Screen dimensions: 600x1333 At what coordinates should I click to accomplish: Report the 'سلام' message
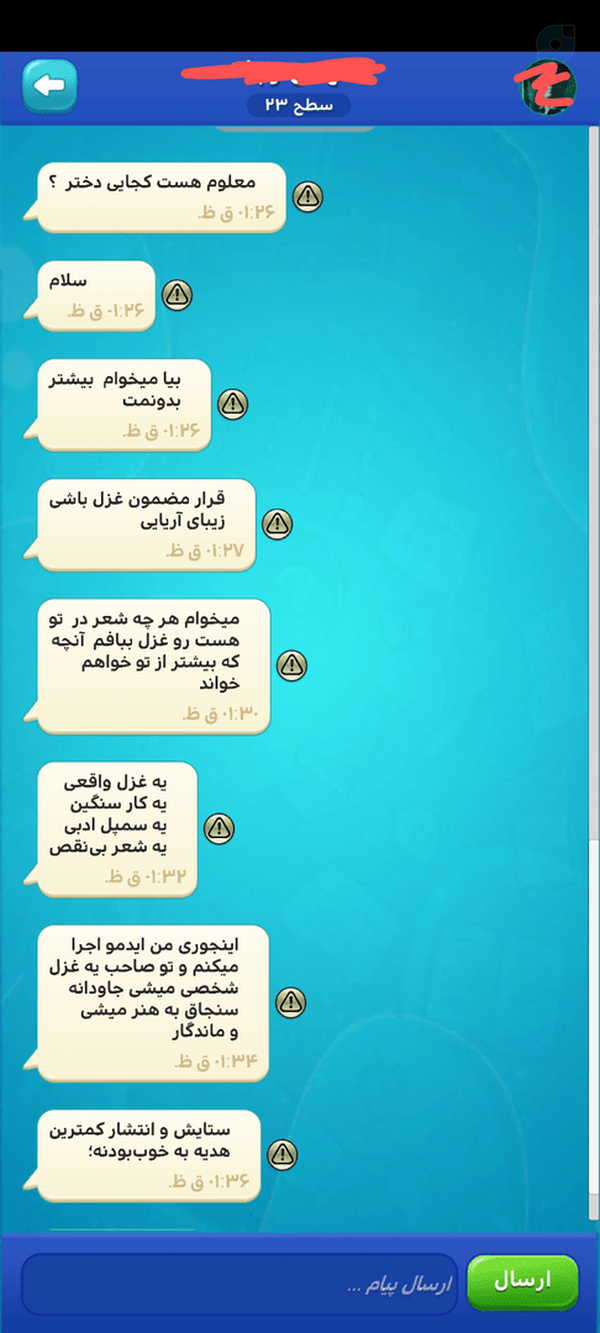pyautogui.click(x=178, y=295)
